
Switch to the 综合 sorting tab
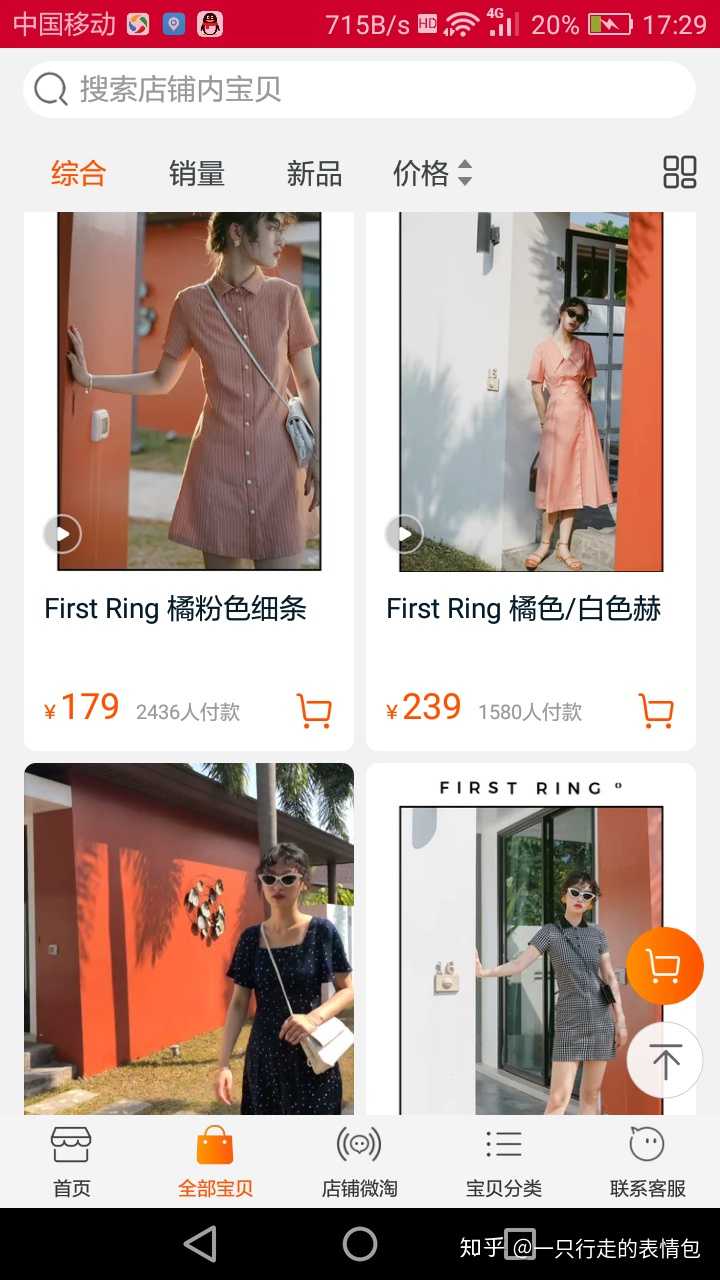click(x=78, y=174)
